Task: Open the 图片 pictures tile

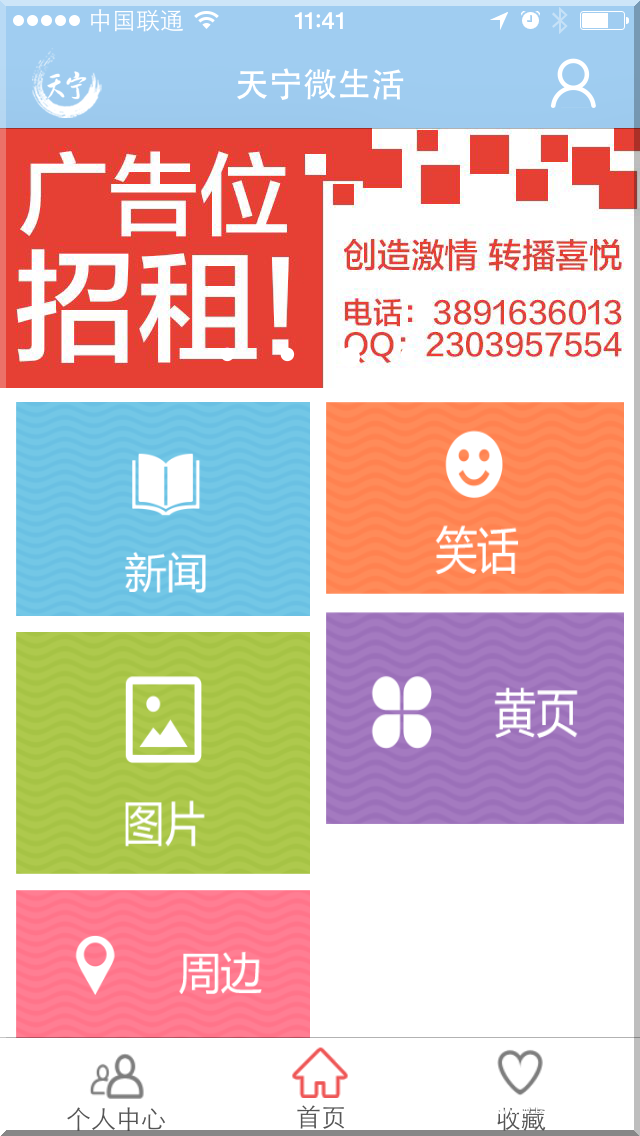Action: (x=163, y=752)
